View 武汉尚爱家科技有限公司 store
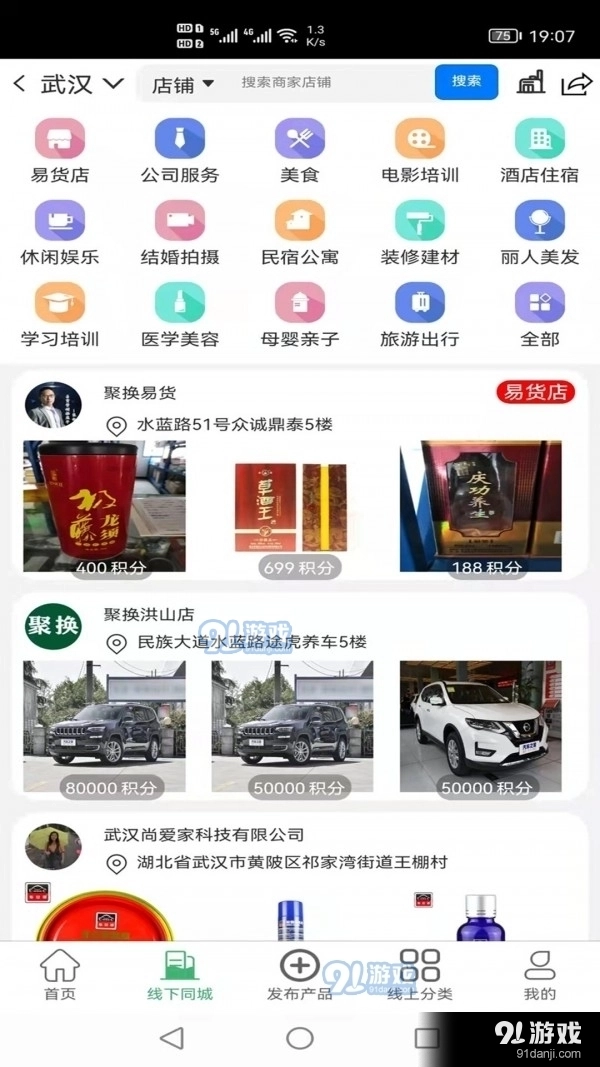Screen dimensions: 600x1067 pyautogui.click(x=204, y=834)
